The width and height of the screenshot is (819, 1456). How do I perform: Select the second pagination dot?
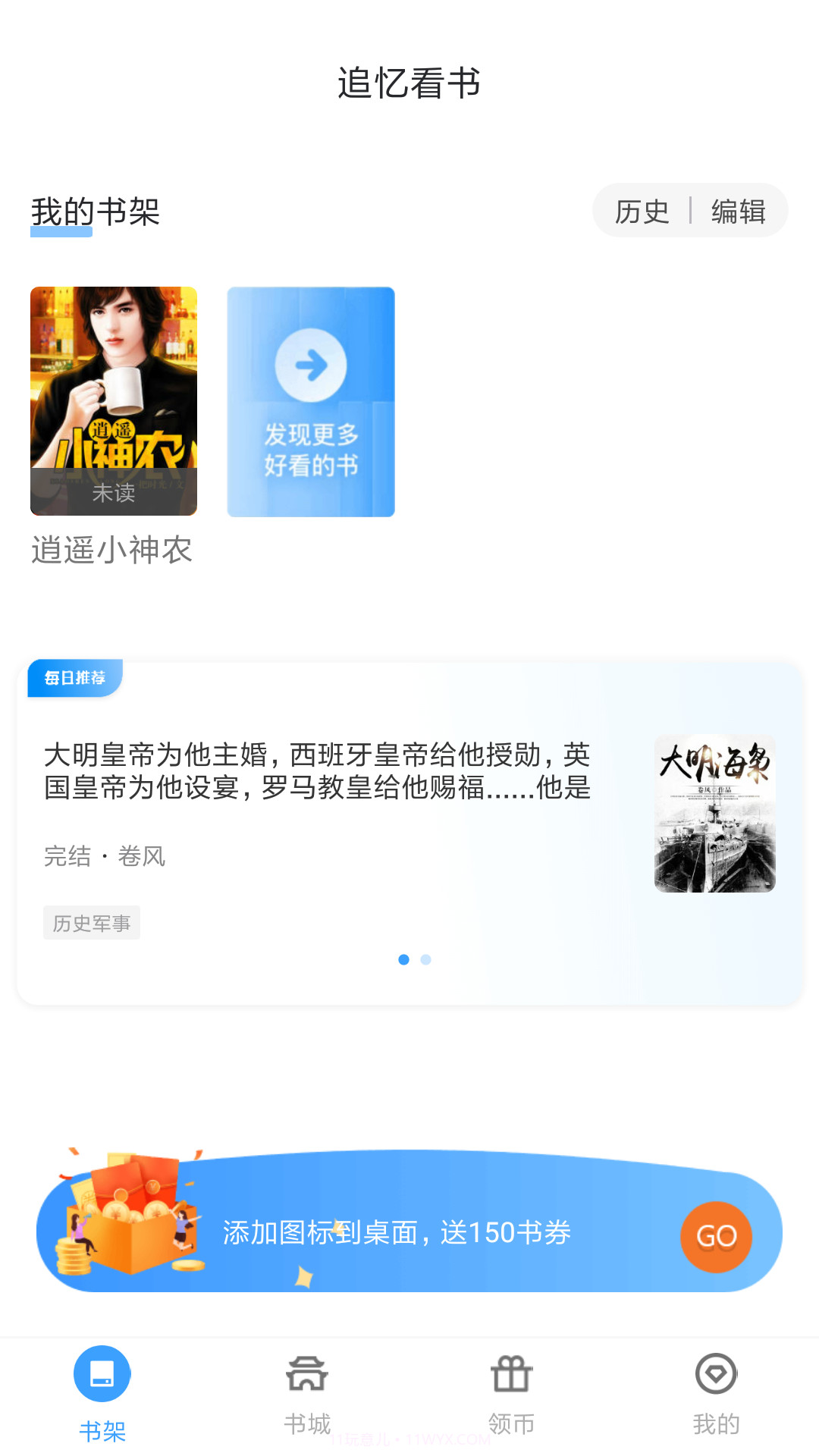pyautogui.click(x=427, y=959)
